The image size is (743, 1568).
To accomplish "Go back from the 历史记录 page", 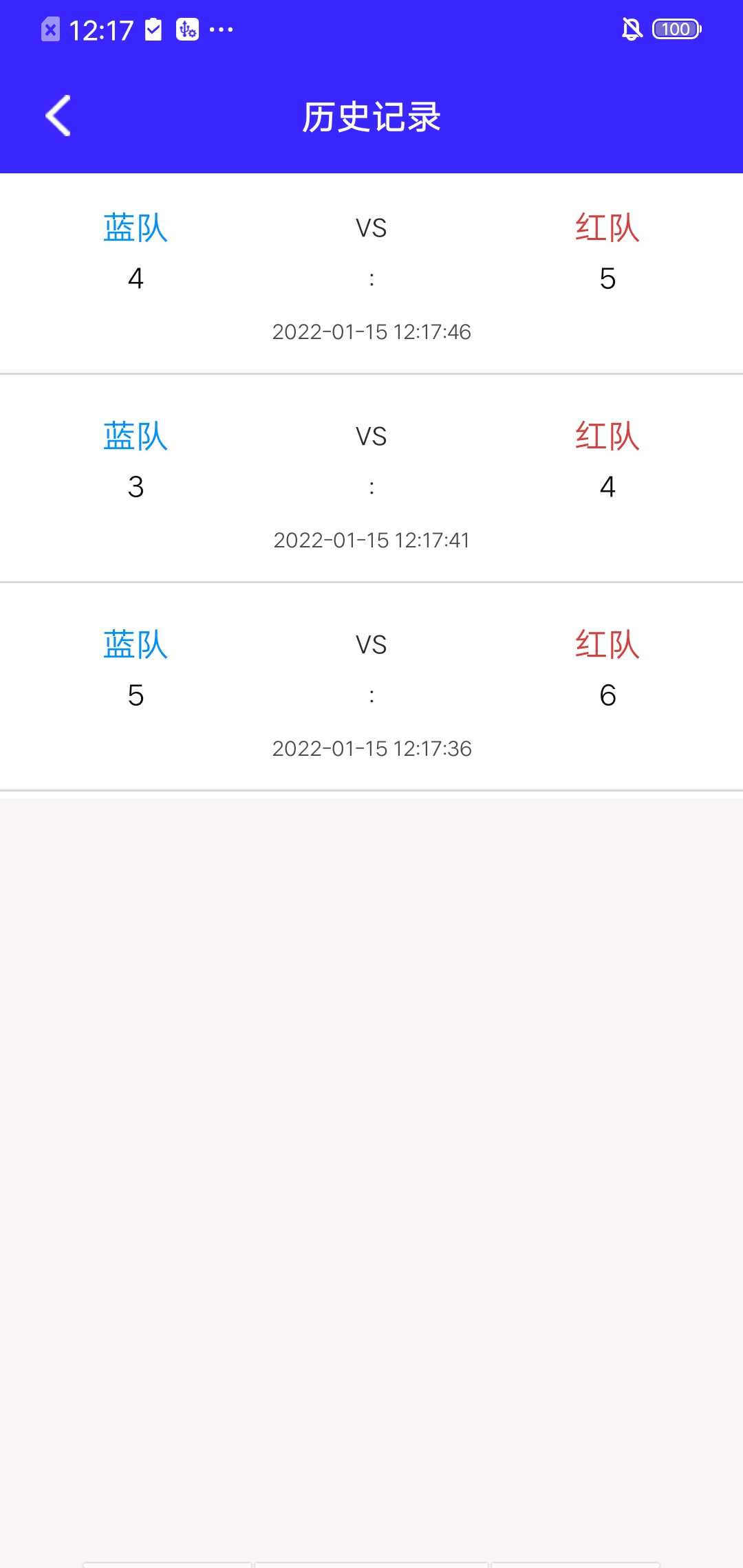I will [x=58, y=116].
